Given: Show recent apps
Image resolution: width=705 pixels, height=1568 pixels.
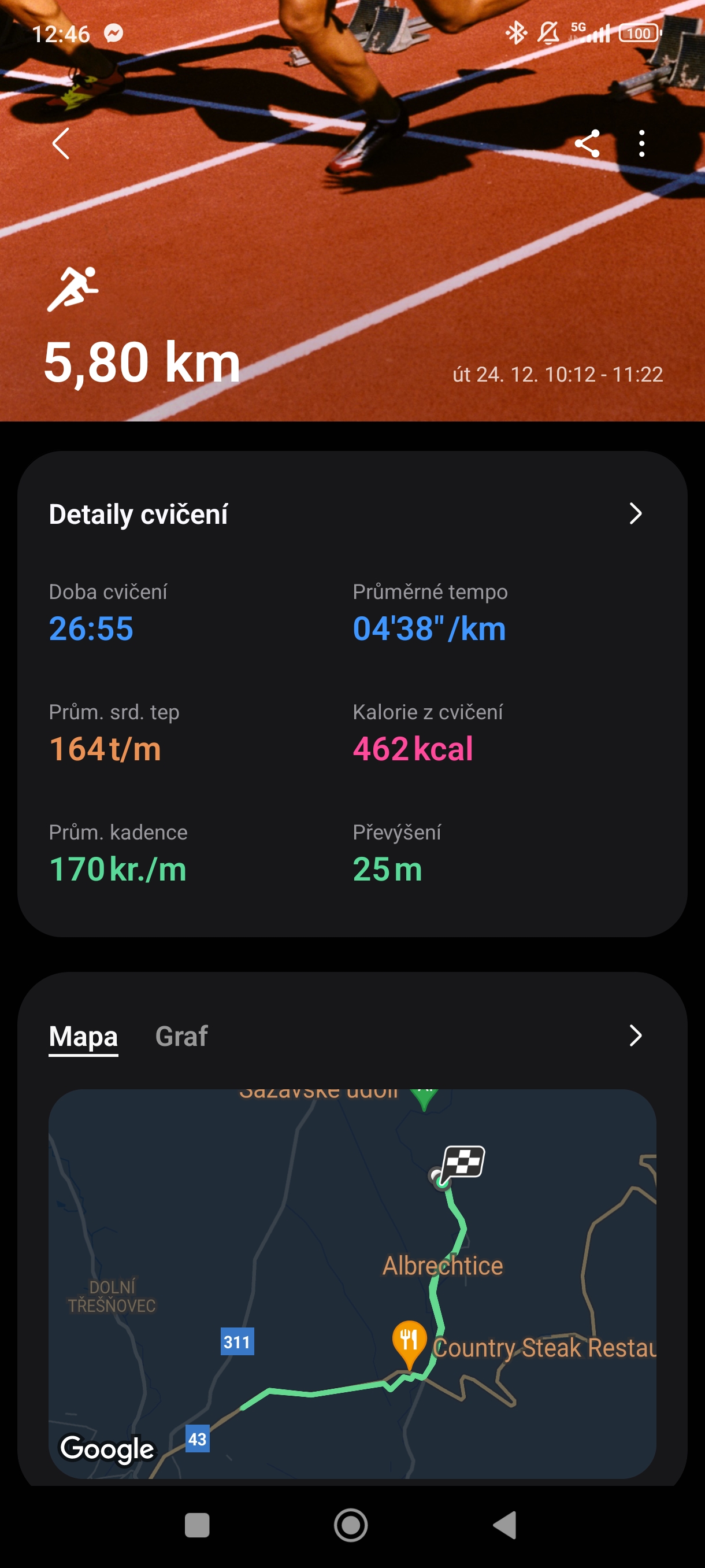Looking at the screenshot, I should tap(197, 1525).
